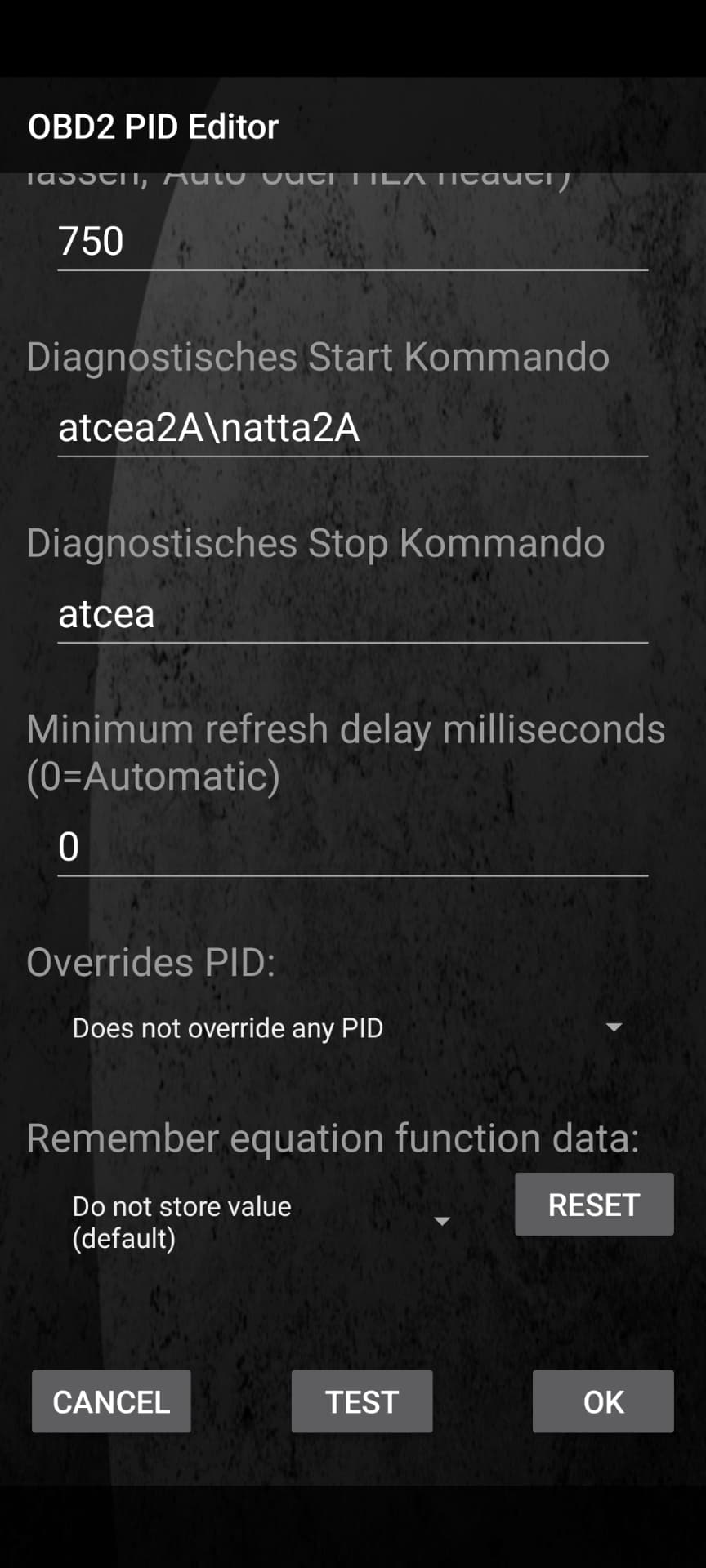The height and width of the screenshot is (1568, 706).
Task: Edit the header field containing 750
Action: [x=352, y=242]
